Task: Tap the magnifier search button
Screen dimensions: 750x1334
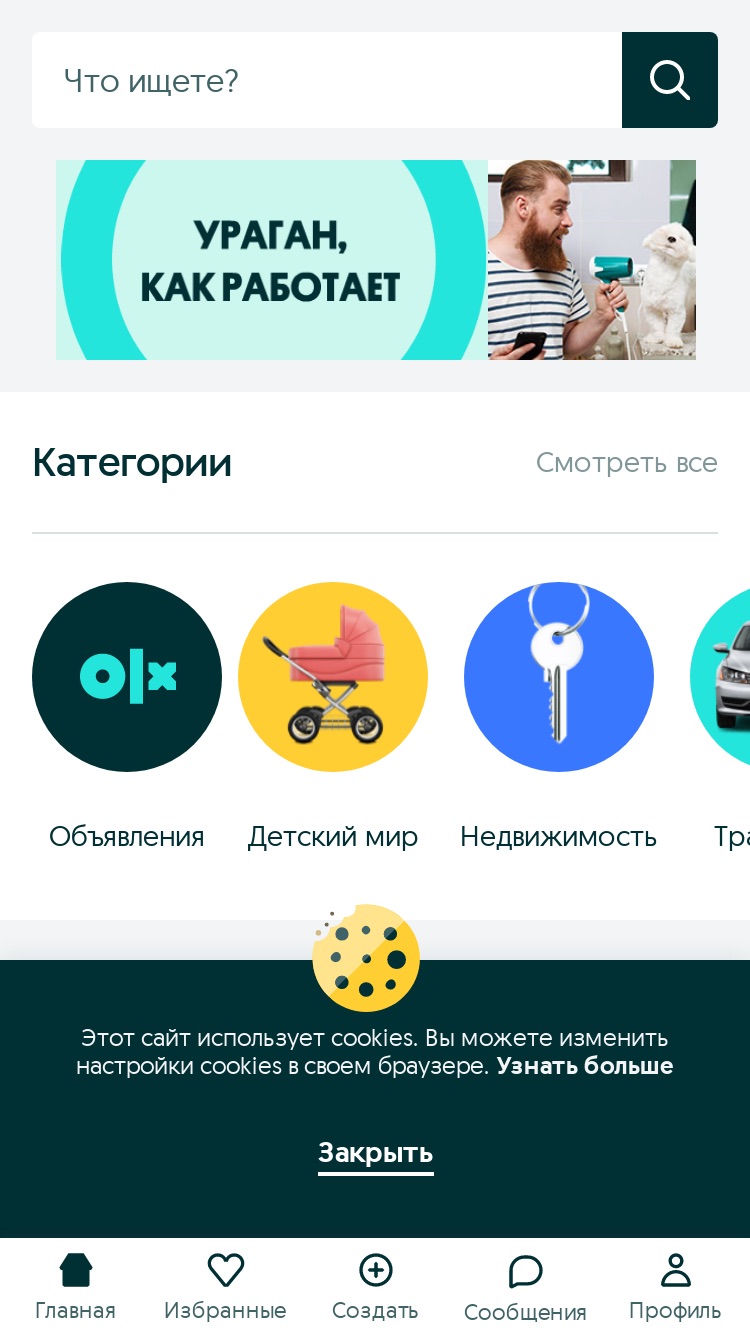Action: pyautogui.click(x=670, y=80)
